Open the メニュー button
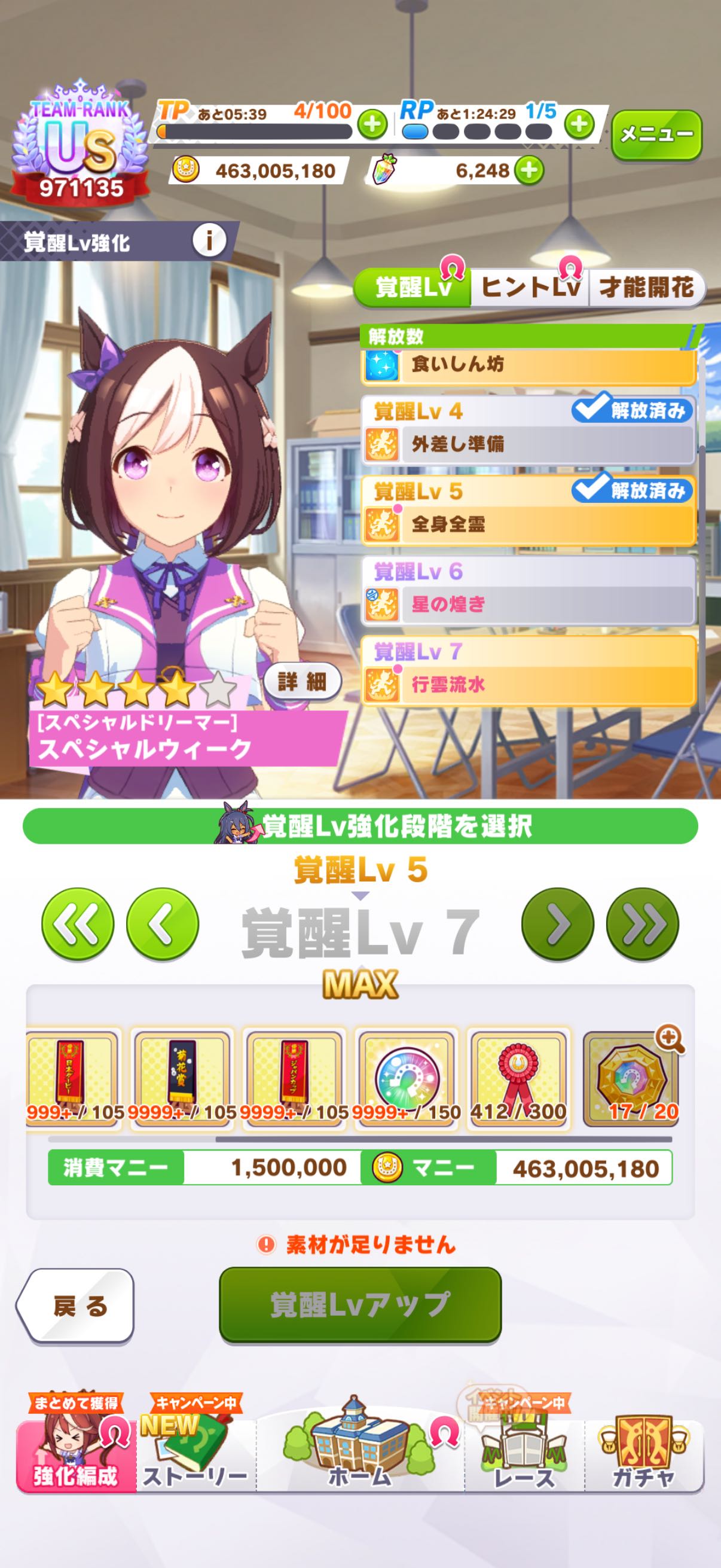 tap(656, 135)
